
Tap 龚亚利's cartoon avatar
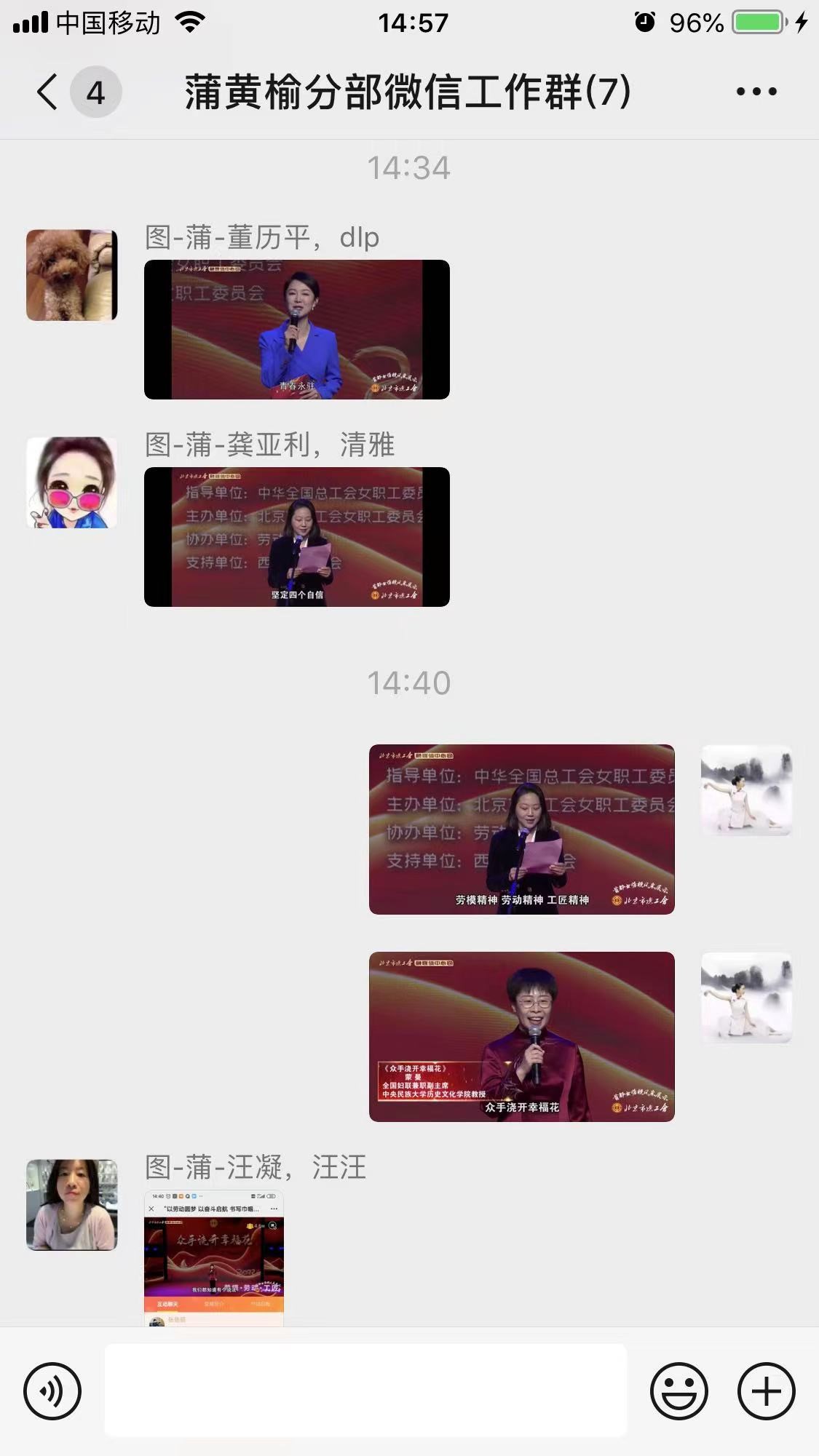click(71, 482)
